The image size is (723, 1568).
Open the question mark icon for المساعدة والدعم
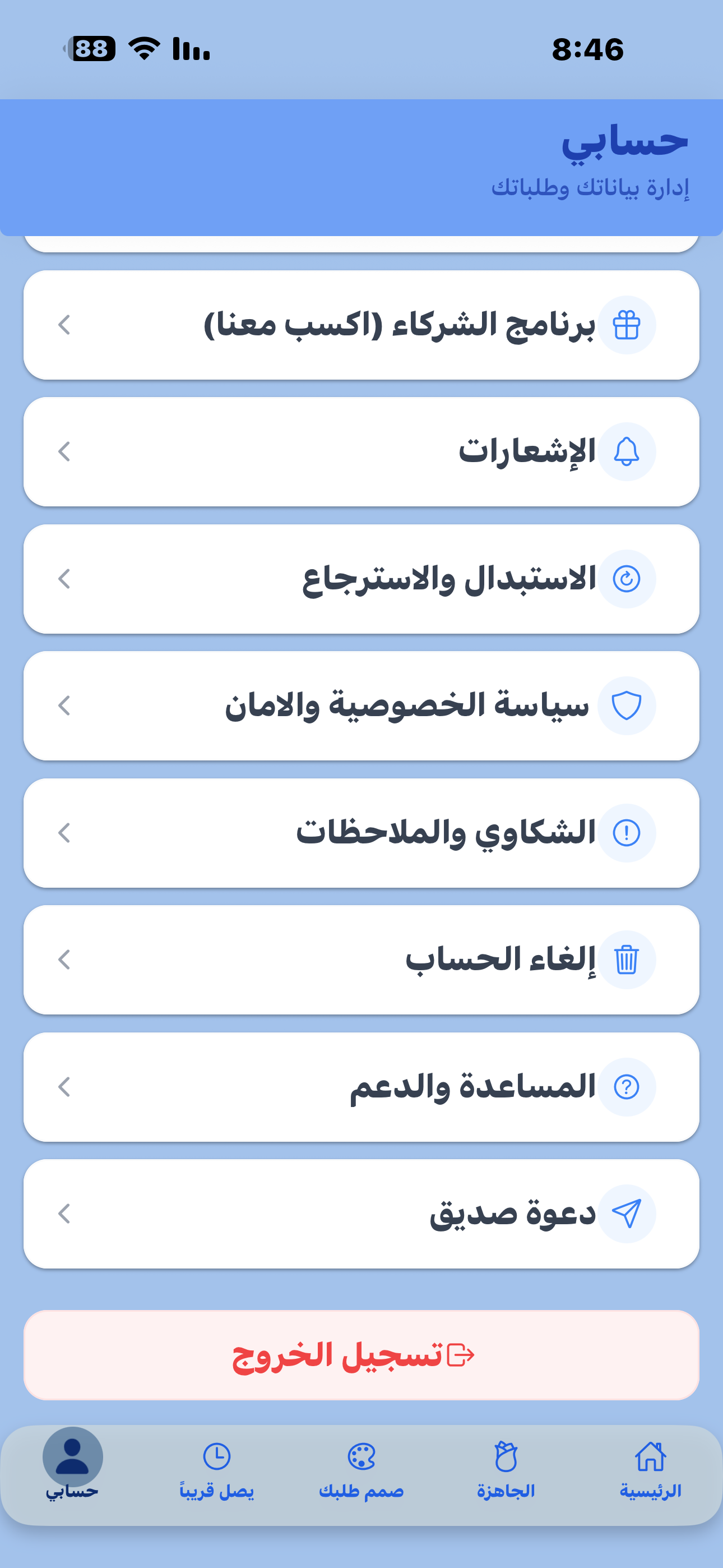tap(628, 1086)
